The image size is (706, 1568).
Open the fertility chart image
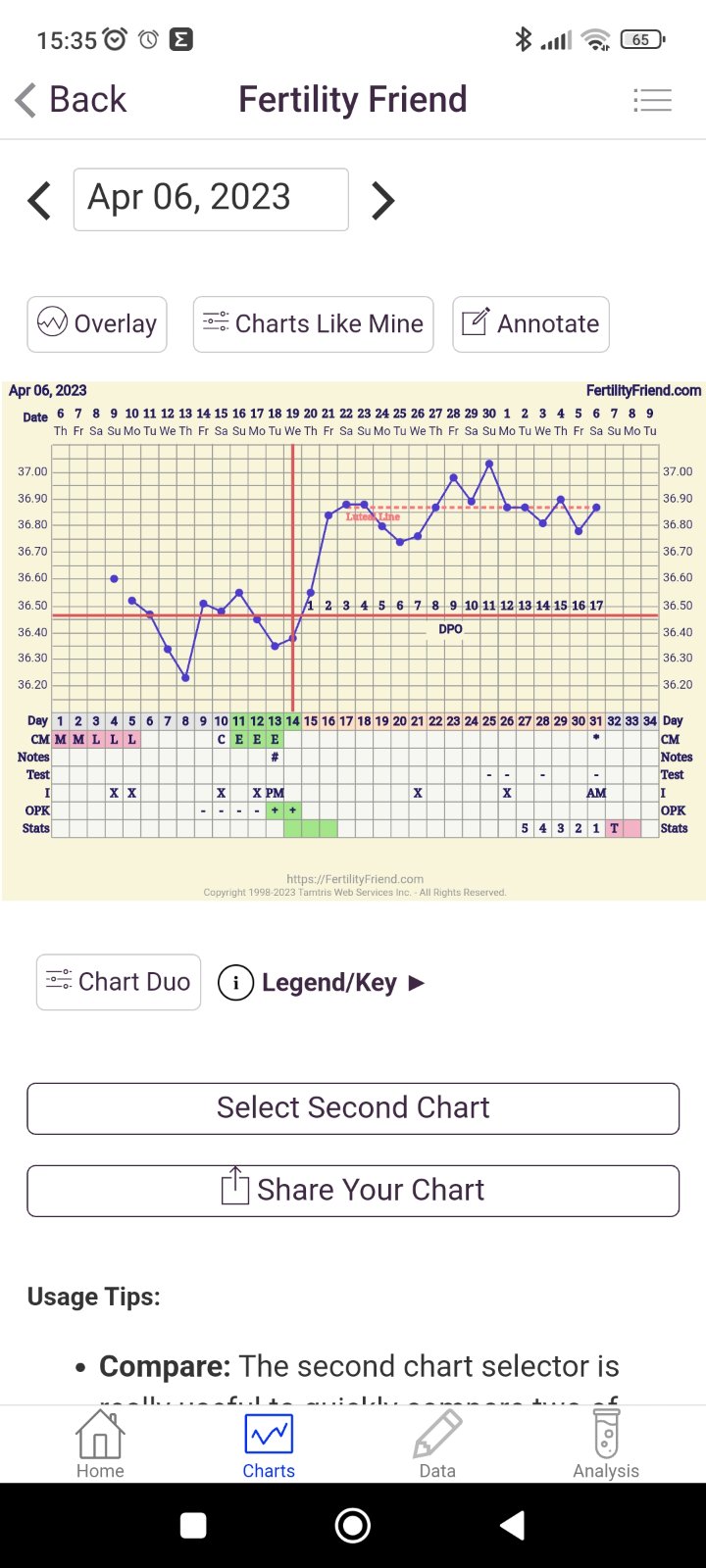click(353, 640)
